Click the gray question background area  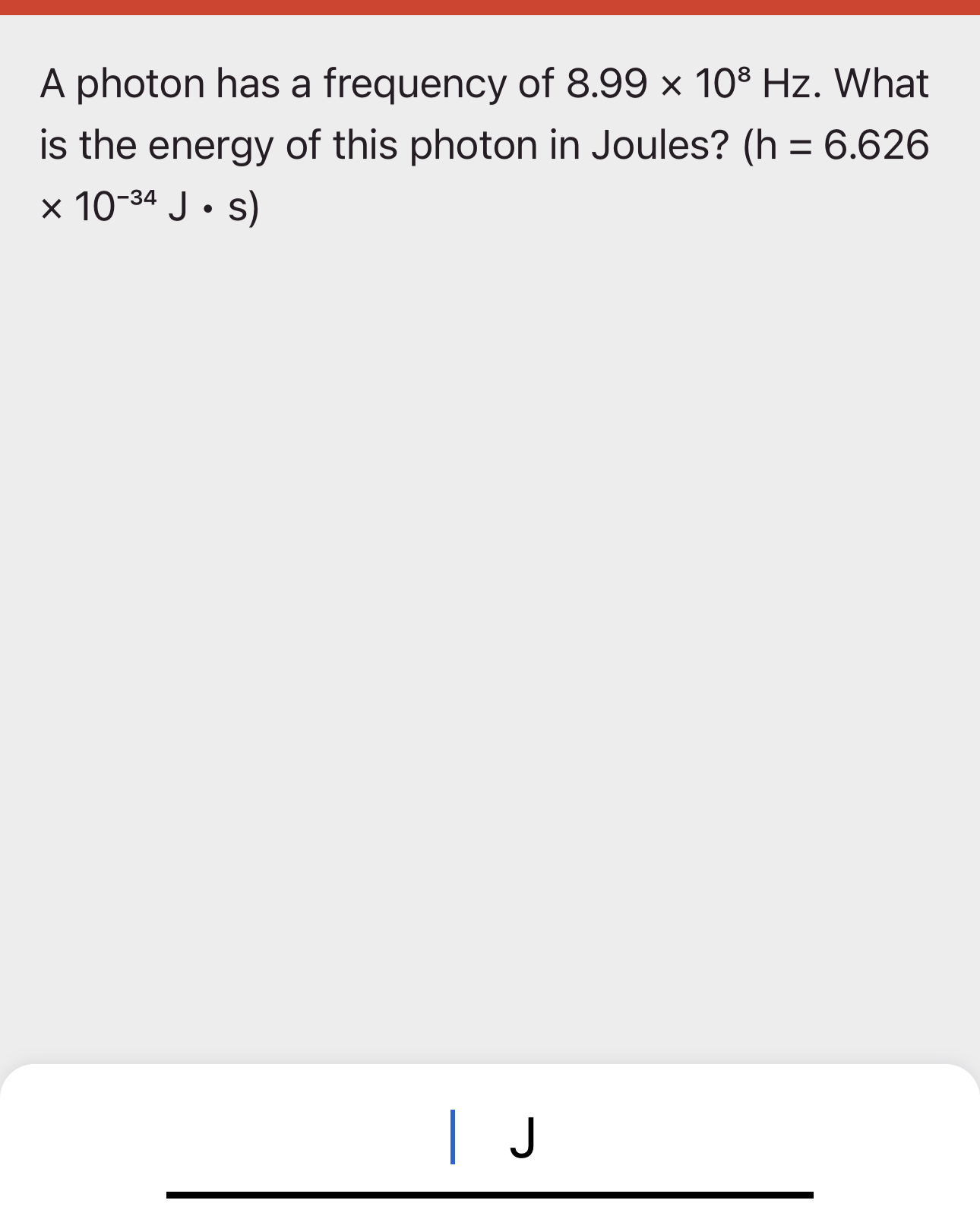pos(490,608)
